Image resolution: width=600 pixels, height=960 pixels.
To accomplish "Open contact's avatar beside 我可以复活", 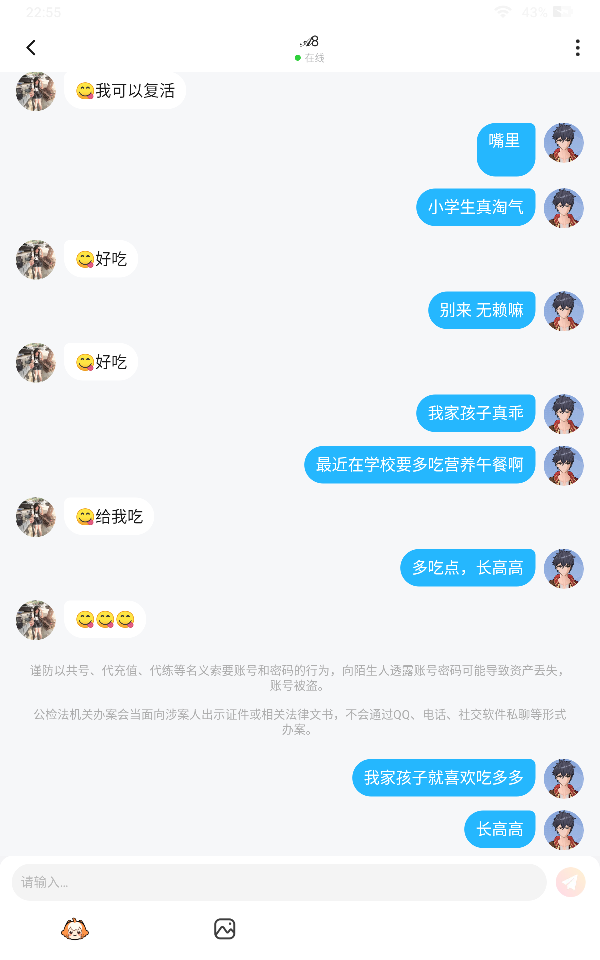I will pyautogui.click(x=36, y=91).
